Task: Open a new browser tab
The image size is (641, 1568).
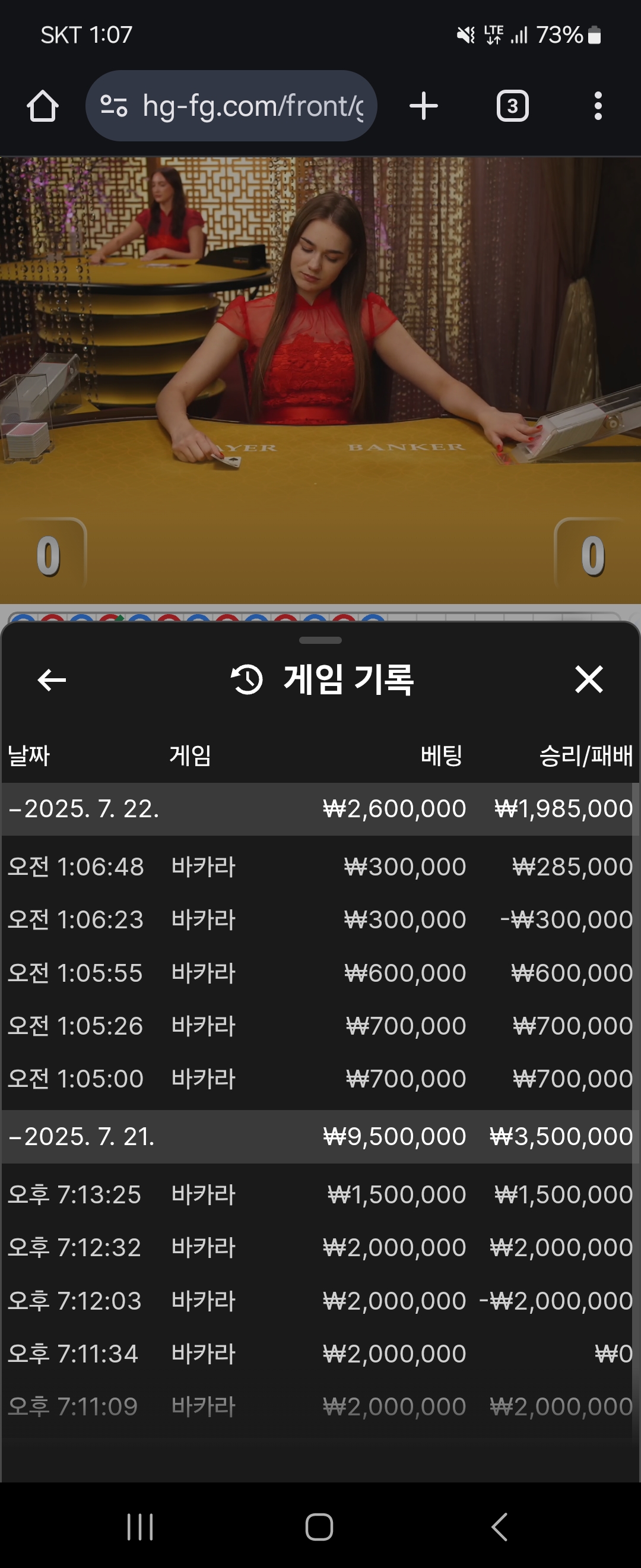Action: (x=423, y=106)
